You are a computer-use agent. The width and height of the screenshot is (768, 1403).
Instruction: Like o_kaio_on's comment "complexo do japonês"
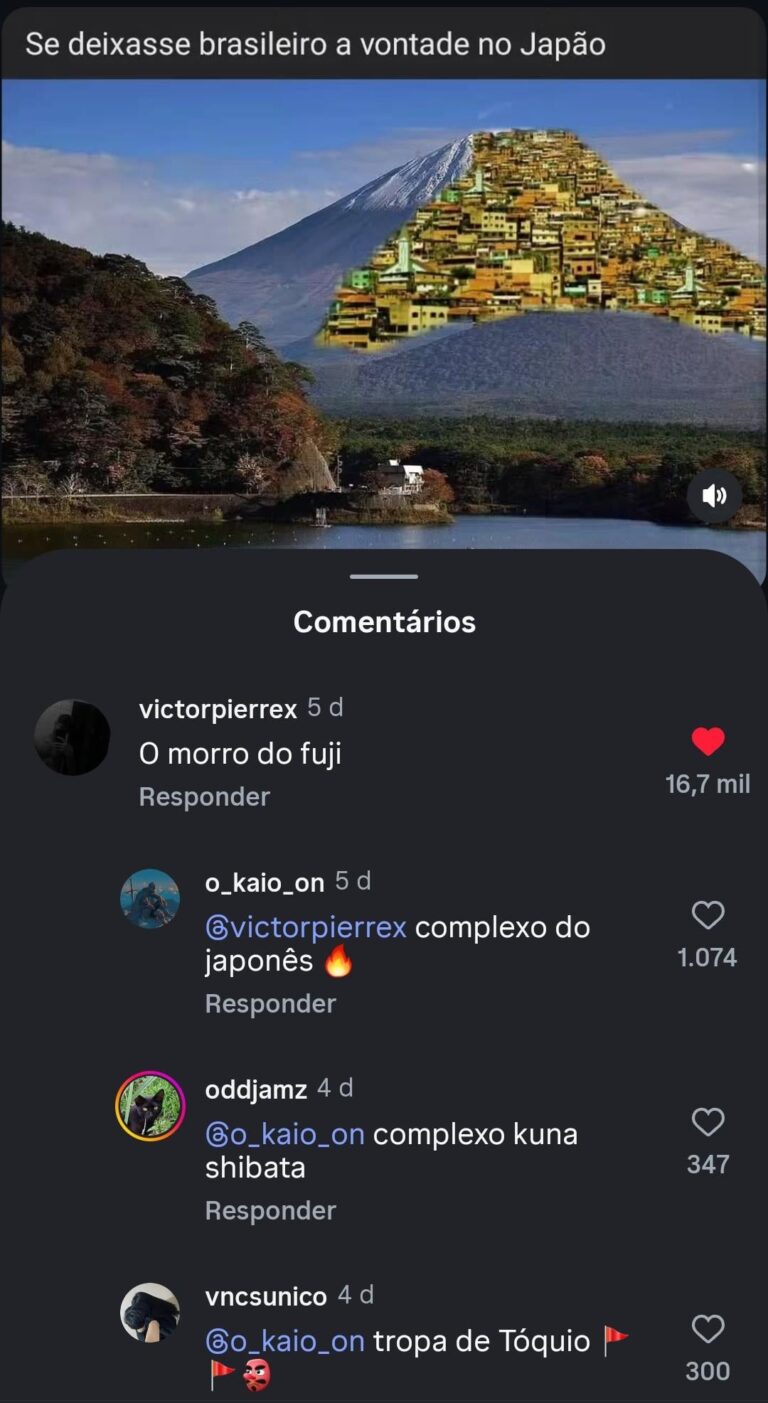[x=707, y=915]
